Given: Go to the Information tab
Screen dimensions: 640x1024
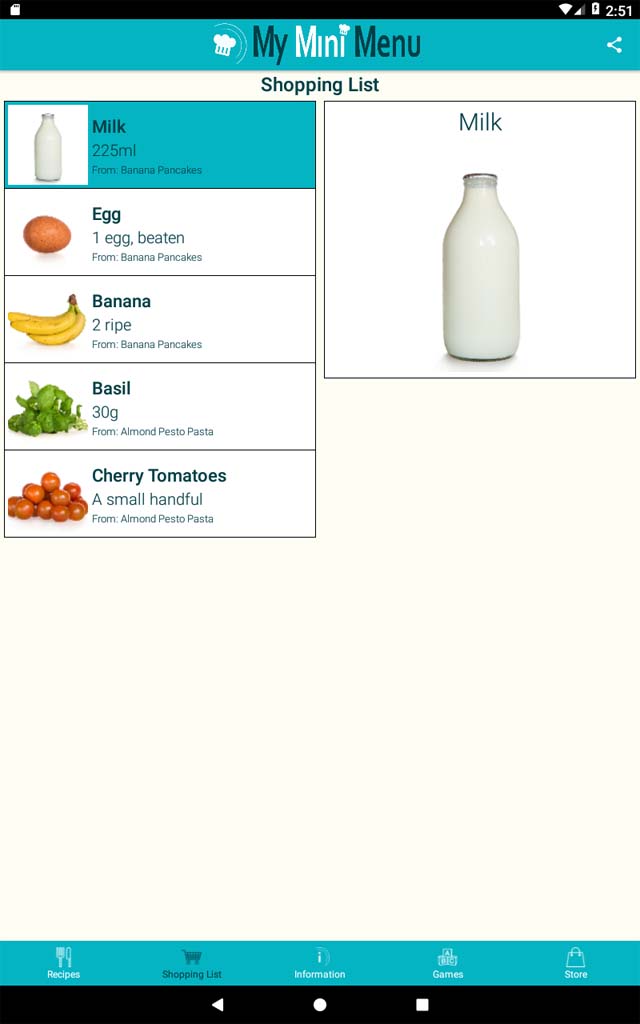Looking at the screenshot, I should point(319,963).
